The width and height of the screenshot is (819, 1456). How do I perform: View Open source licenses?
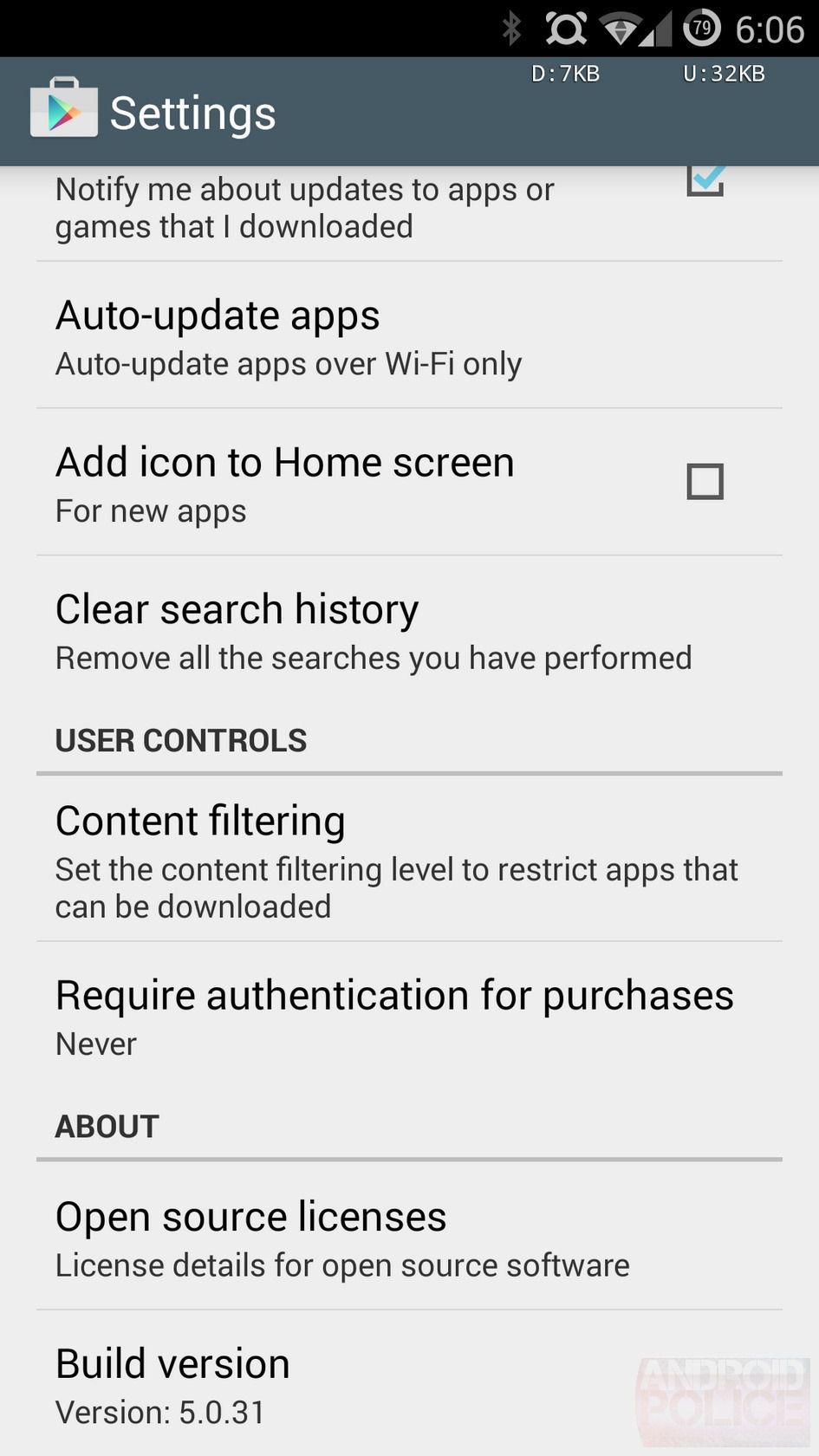pyautogui.click(x=407, y=1238)
